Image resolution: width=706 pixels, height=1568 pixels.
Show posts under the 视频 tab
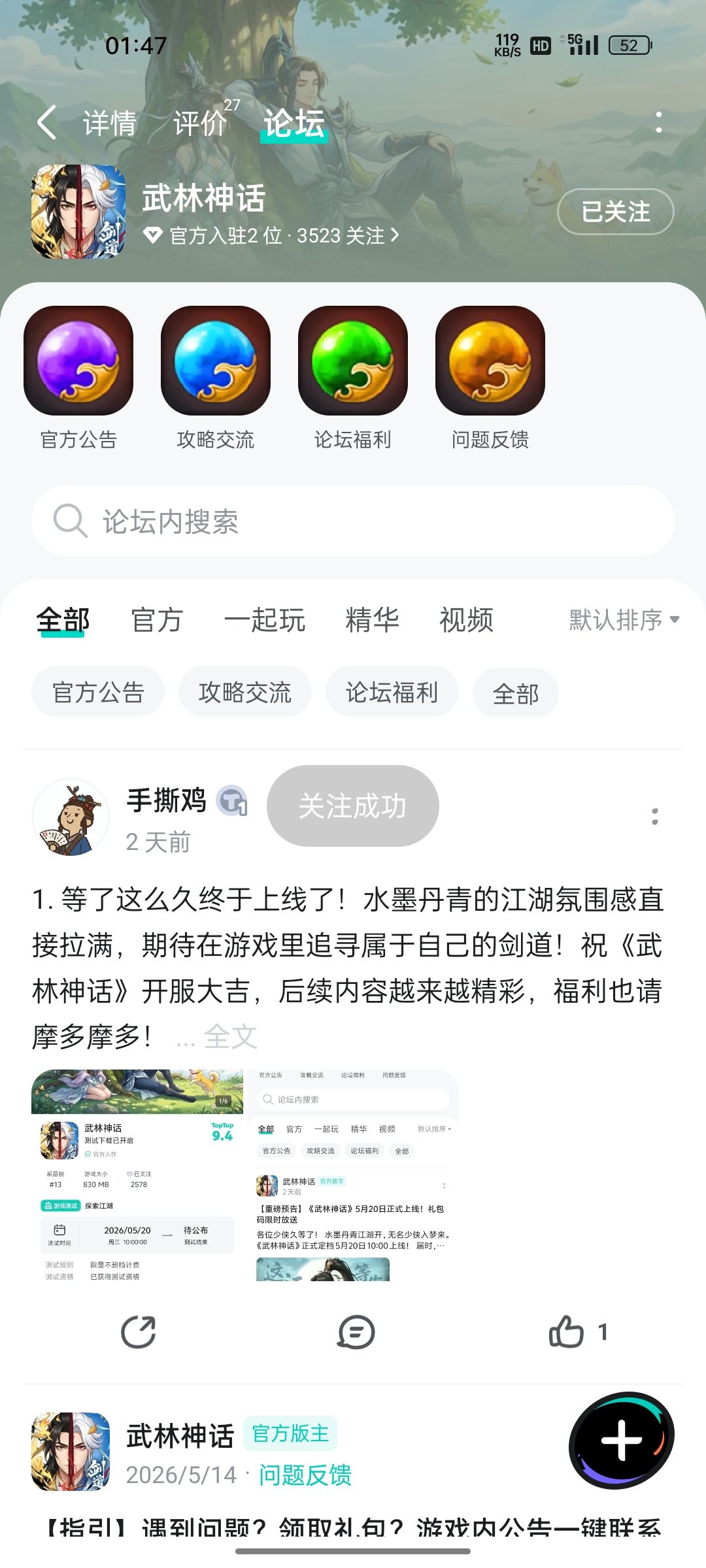point(466,619)
